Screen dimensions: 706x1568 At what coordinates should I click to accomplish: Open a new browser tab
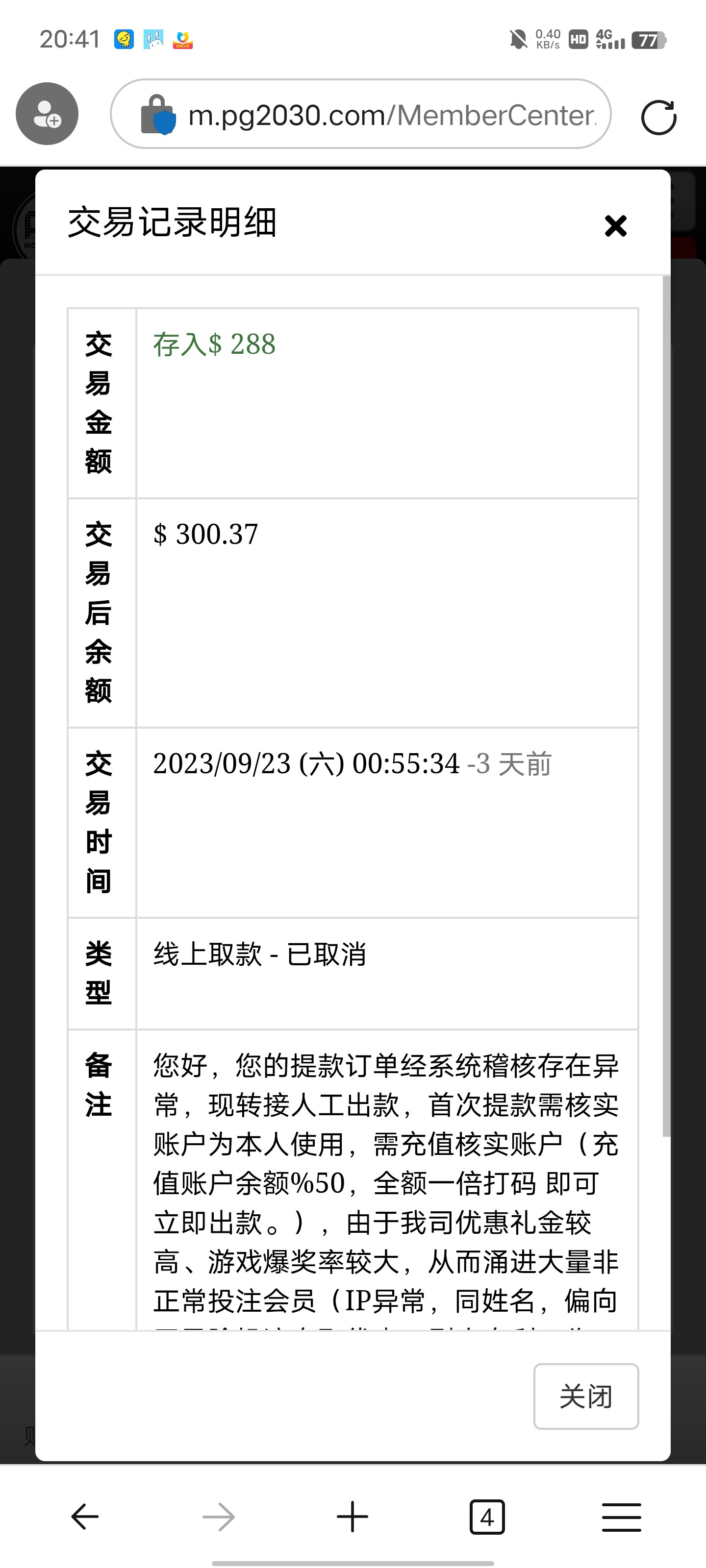(353, 1516)
